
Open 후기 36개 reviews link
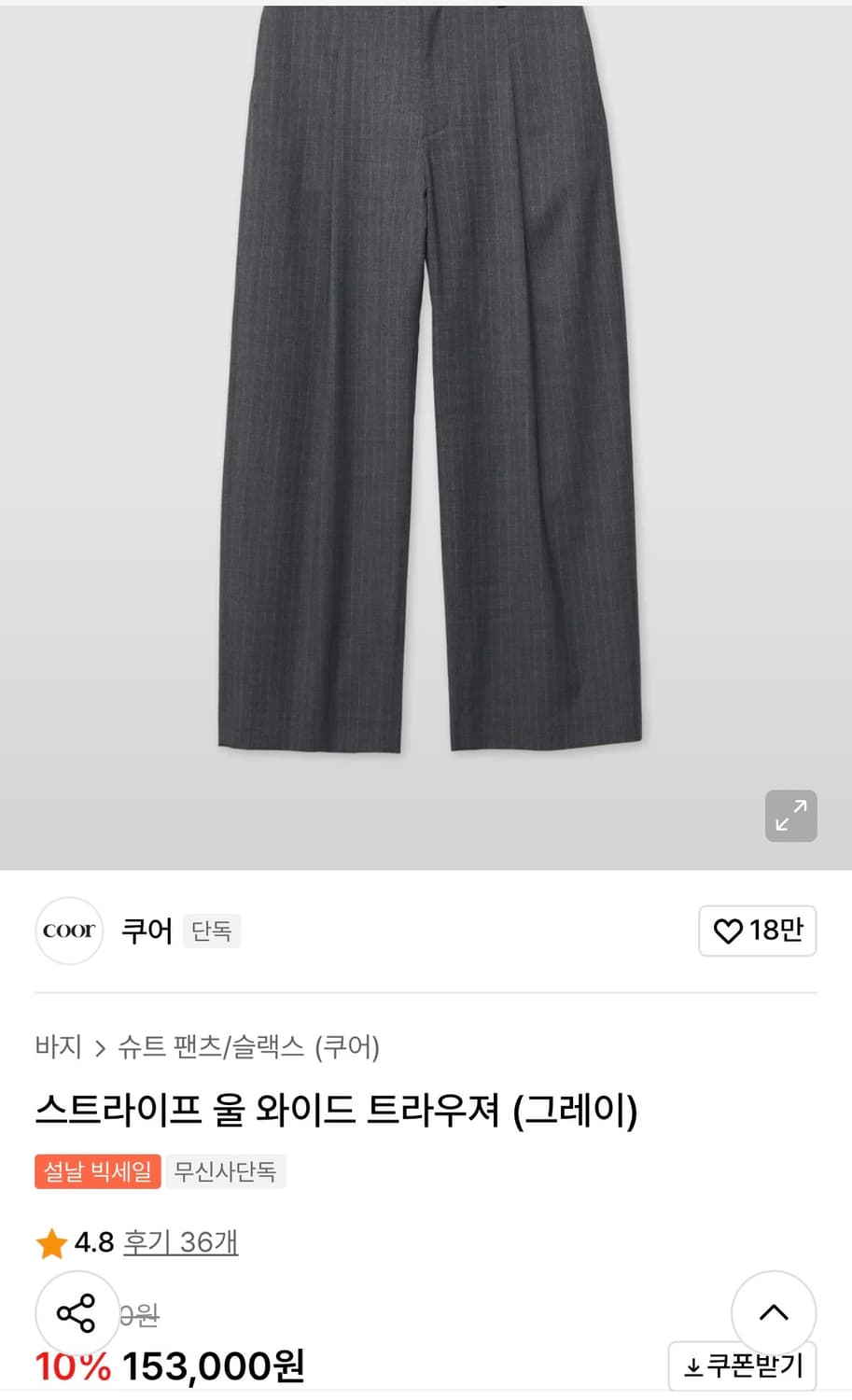click(x=180, y=1242)
